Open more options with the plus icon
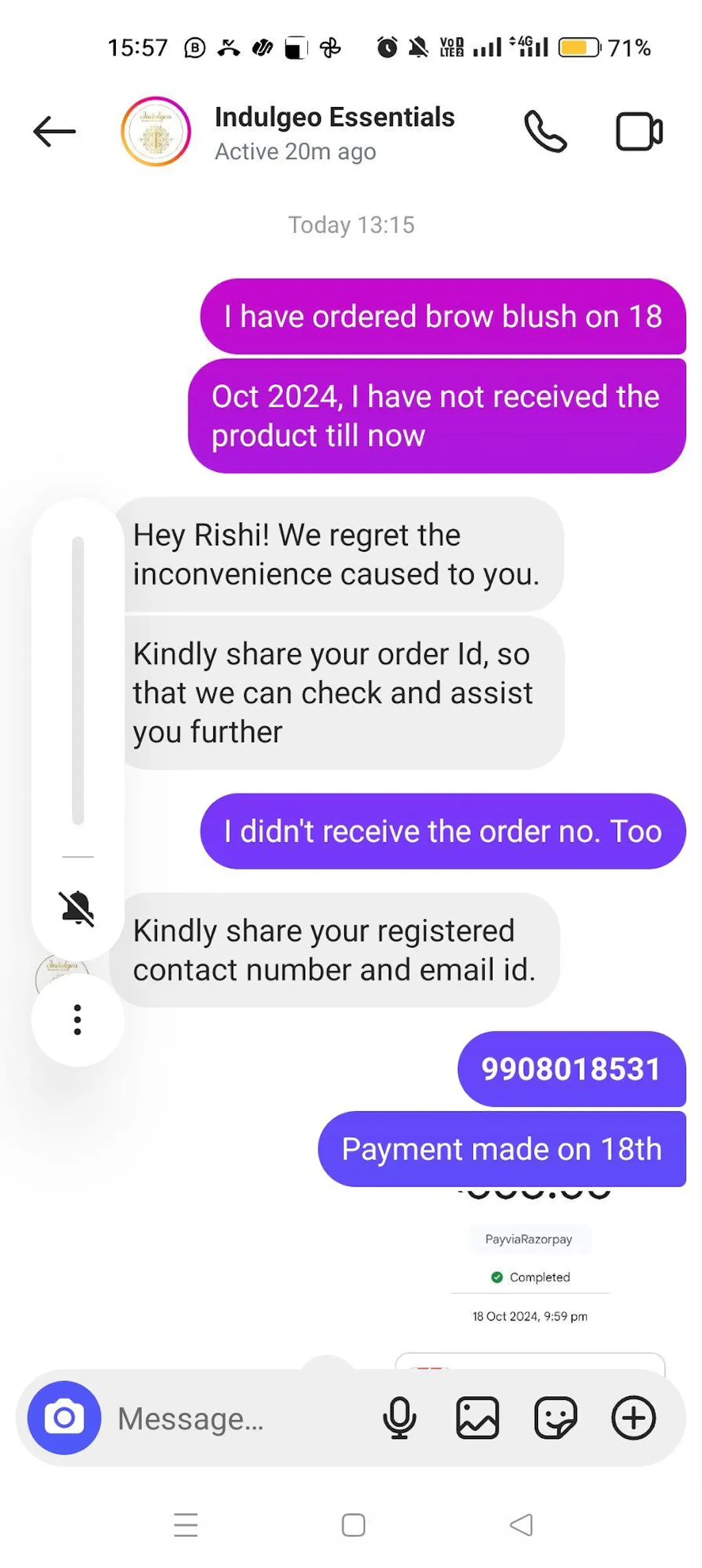This screenshot has height=1568, width=702. point(633,1417)
